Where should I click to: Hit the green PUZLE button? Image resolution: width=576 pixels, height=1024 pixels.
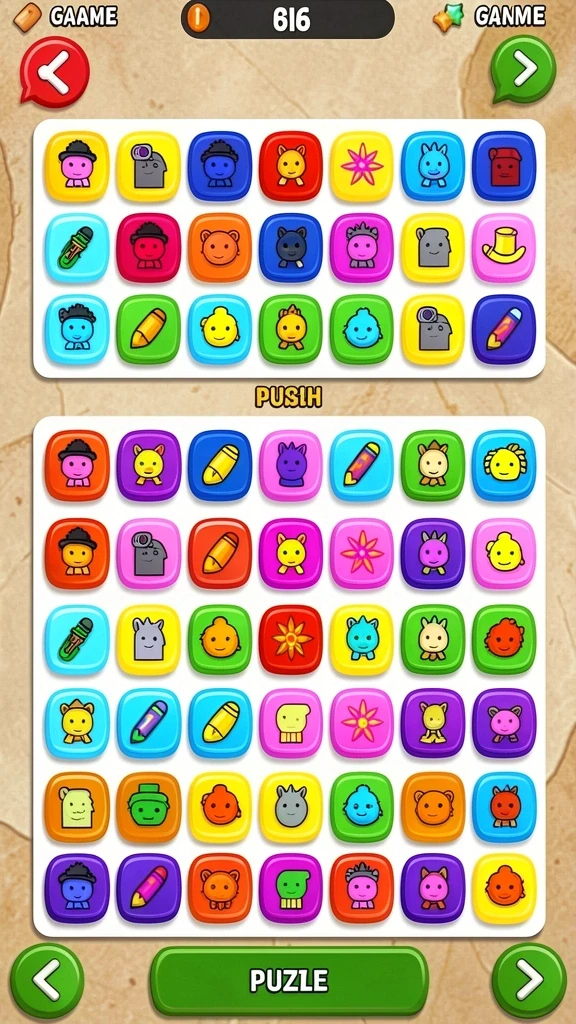point(289,980)
